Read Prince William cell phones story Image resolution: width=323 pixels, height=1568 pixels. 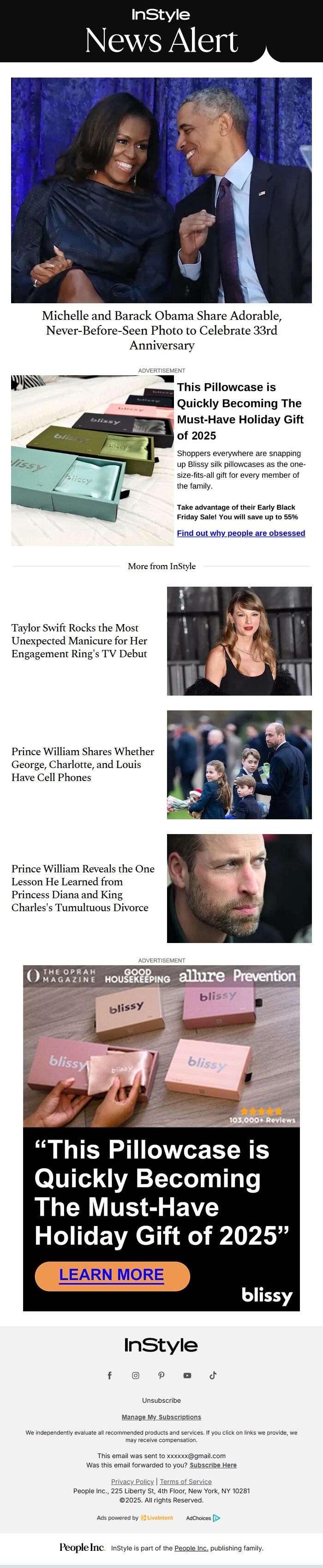point(83,764)
